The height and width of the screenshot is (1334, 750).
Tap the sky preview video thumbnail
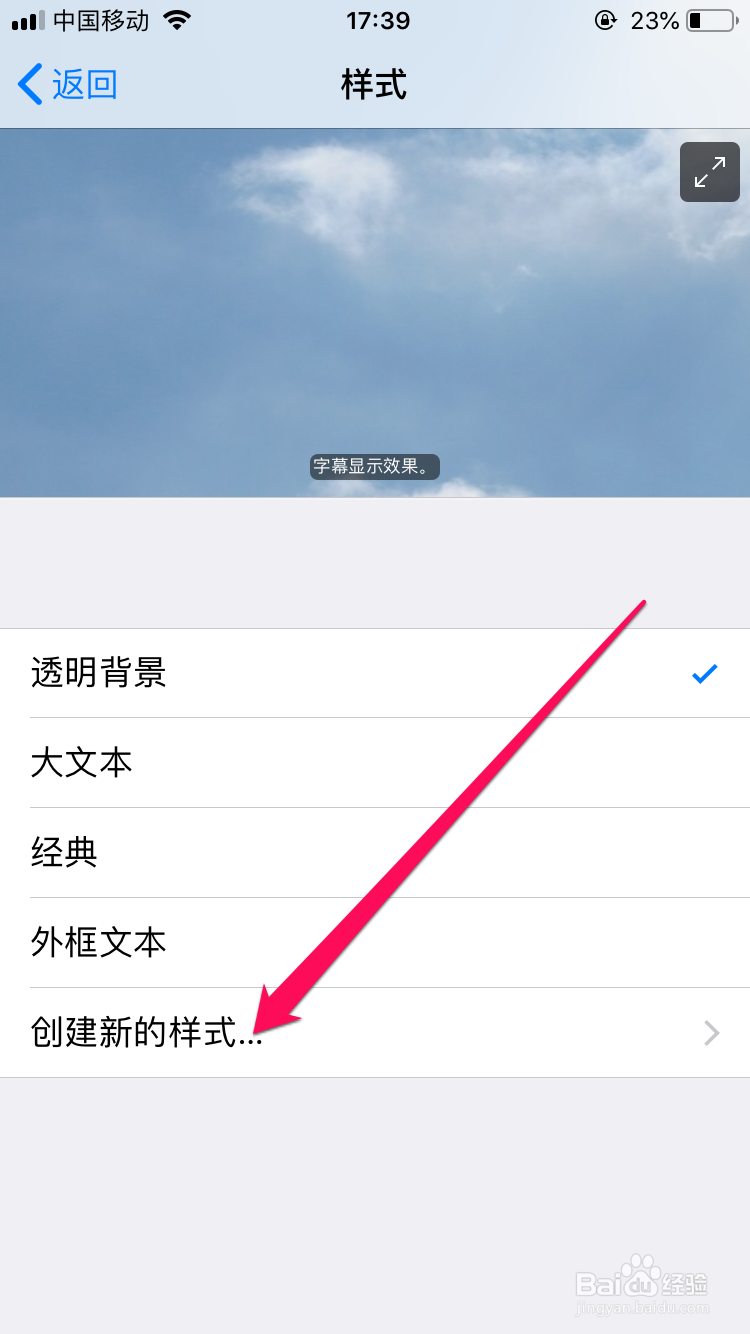[375, 300]
